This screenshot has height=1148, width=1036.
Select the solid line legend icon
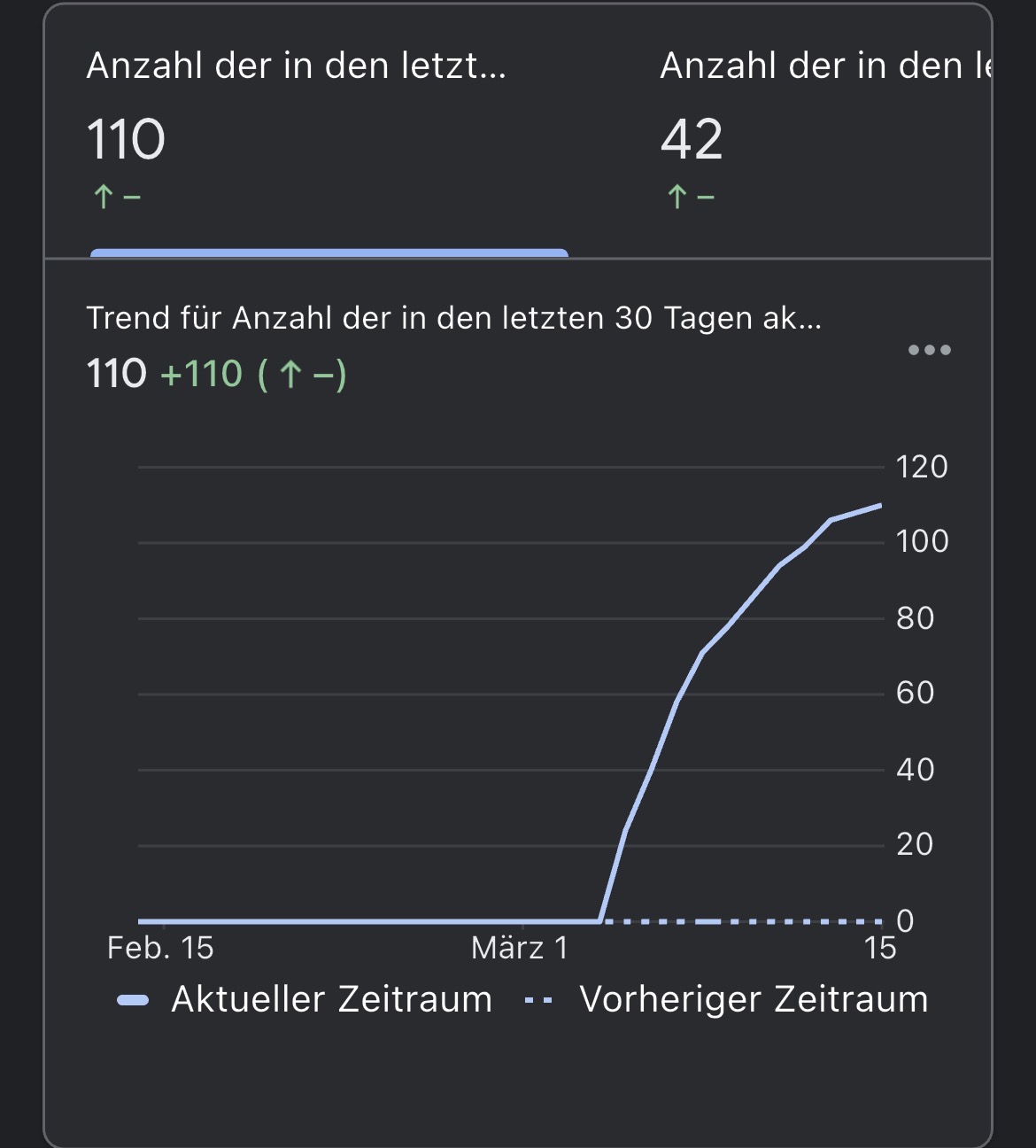click(x=131, y=998)
